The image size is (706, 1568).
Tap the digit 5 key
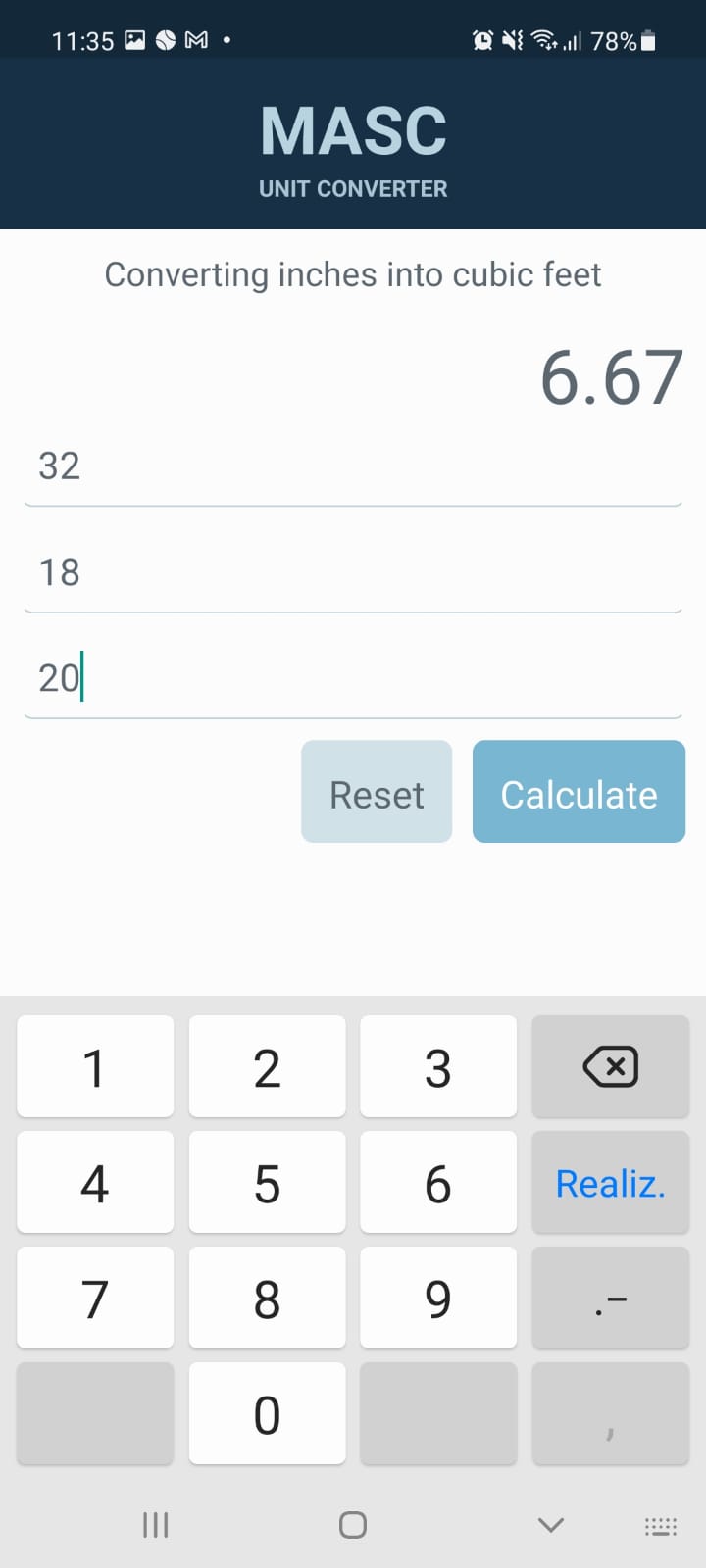pos(267,1182)
